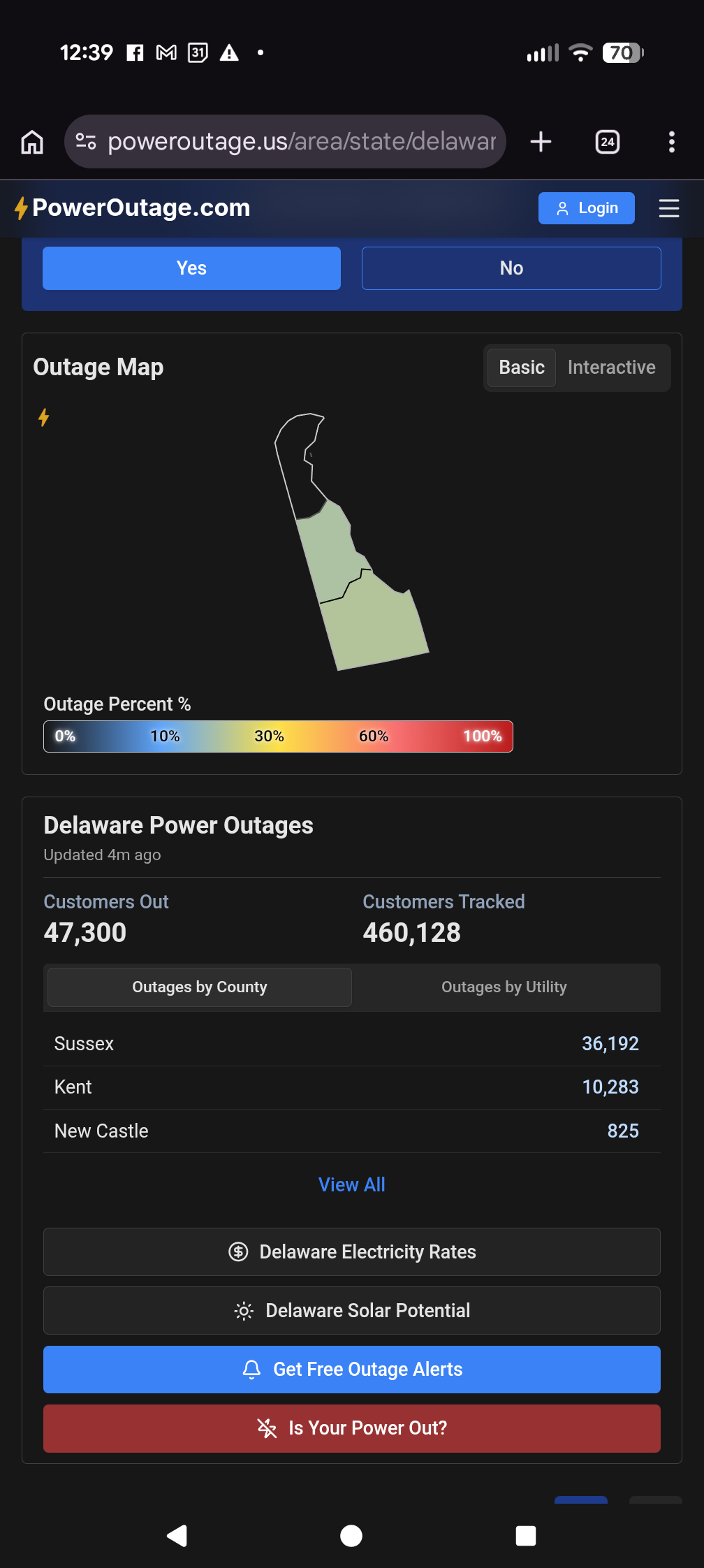Open the site hamburger menu

click(668, 208)
